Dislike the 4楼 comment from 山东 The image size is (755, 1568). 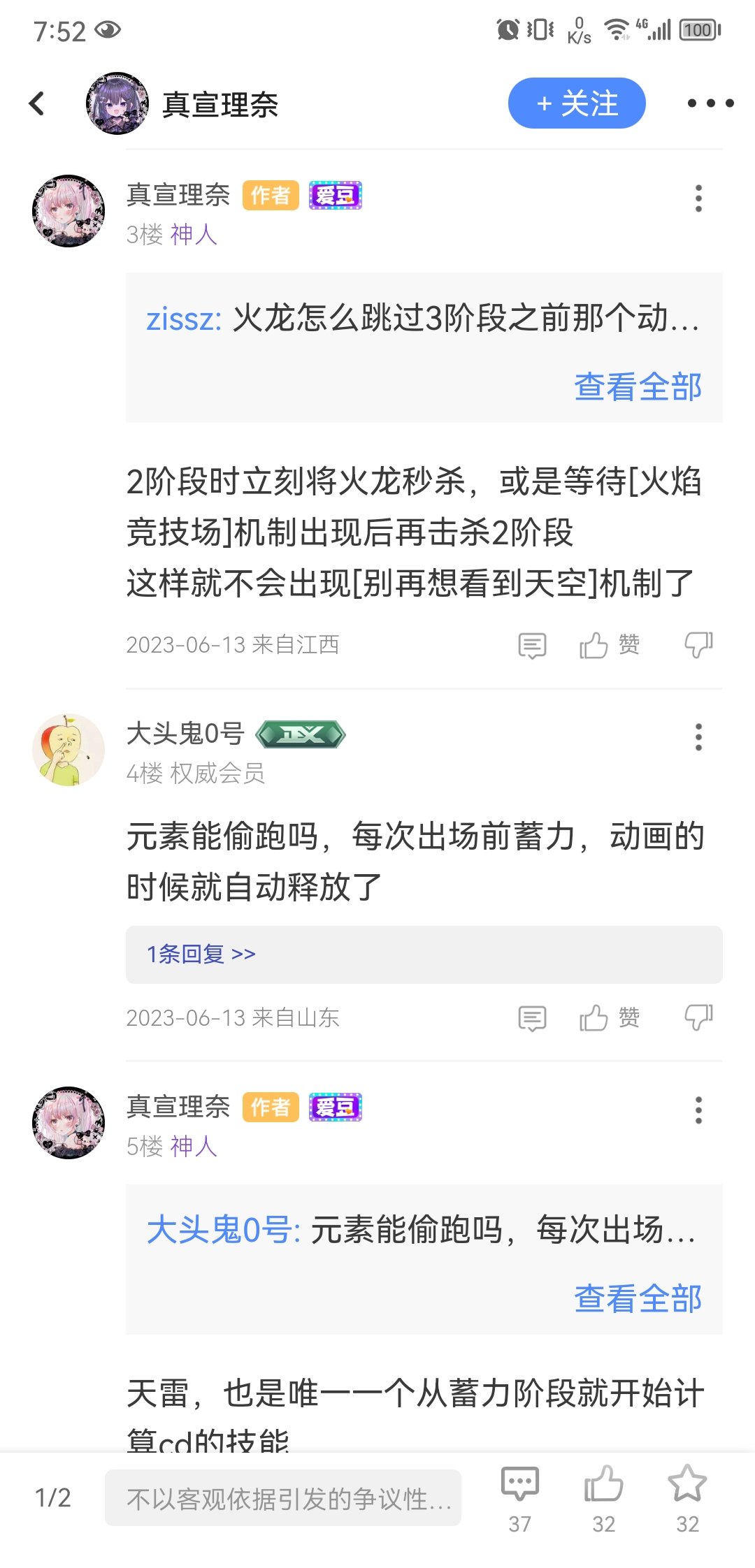(698, 1018)
